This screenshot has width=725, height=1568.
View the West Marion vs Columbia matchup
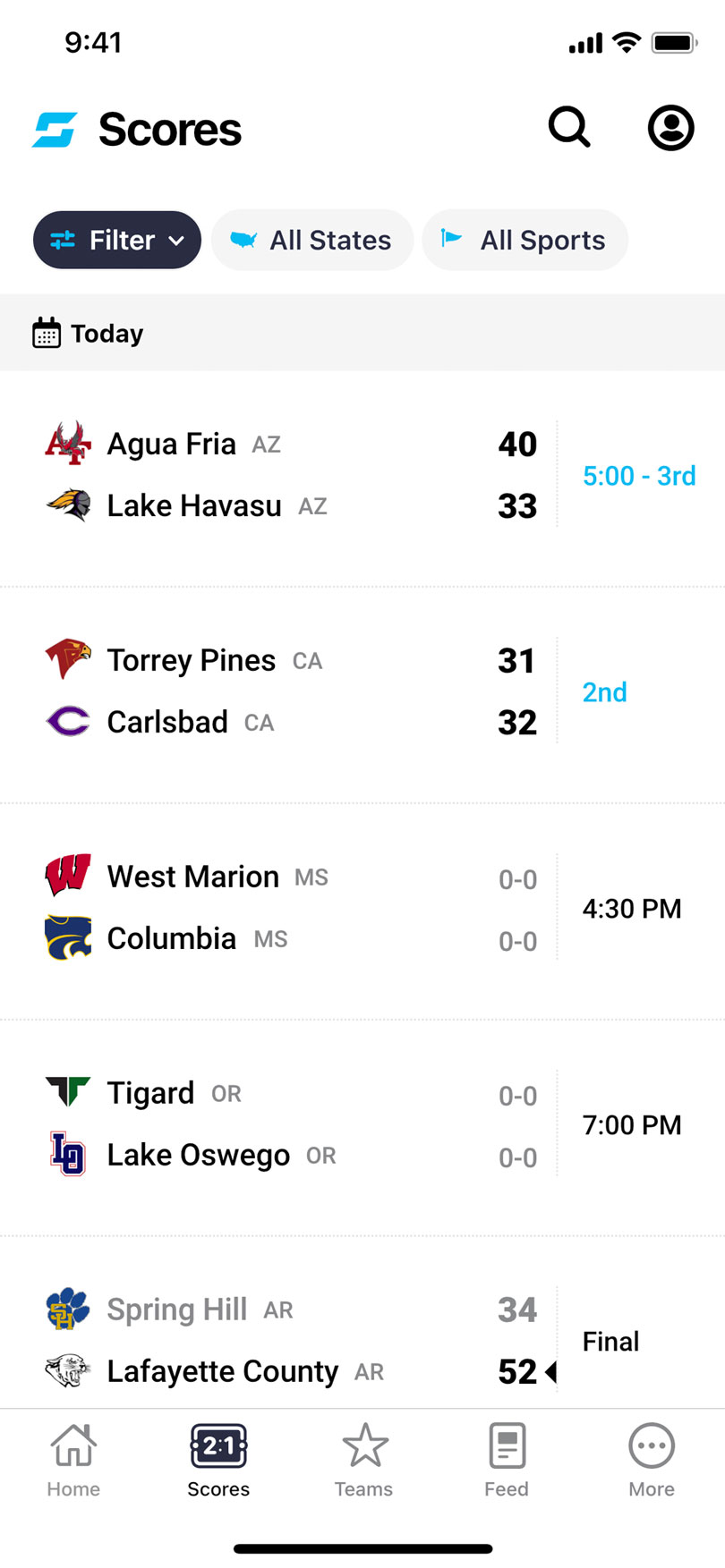[x=362, y=908]
